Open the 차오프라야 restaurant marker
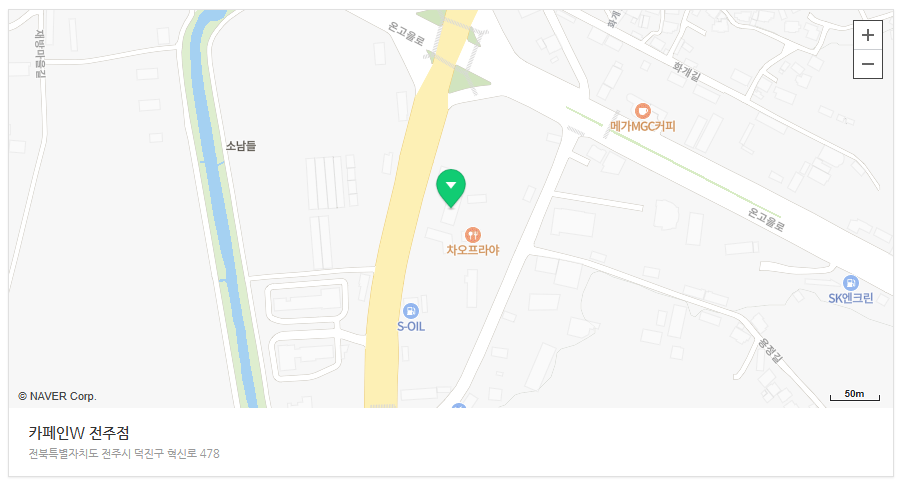This screenshot has height=487, width=903. [x=473, y=235]
